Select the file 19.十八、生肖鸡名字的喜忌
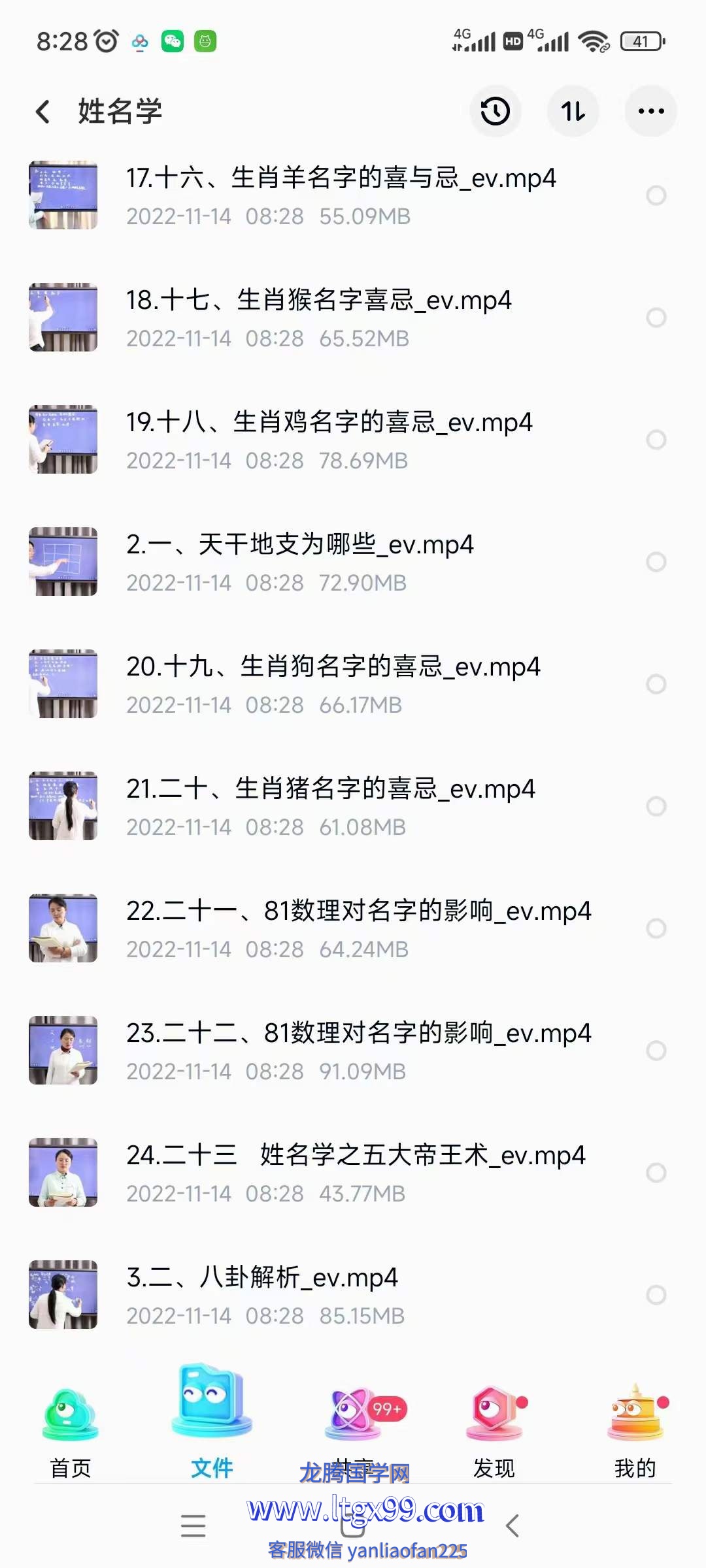Screen dimensions: 706x1568 click(656, 440)
